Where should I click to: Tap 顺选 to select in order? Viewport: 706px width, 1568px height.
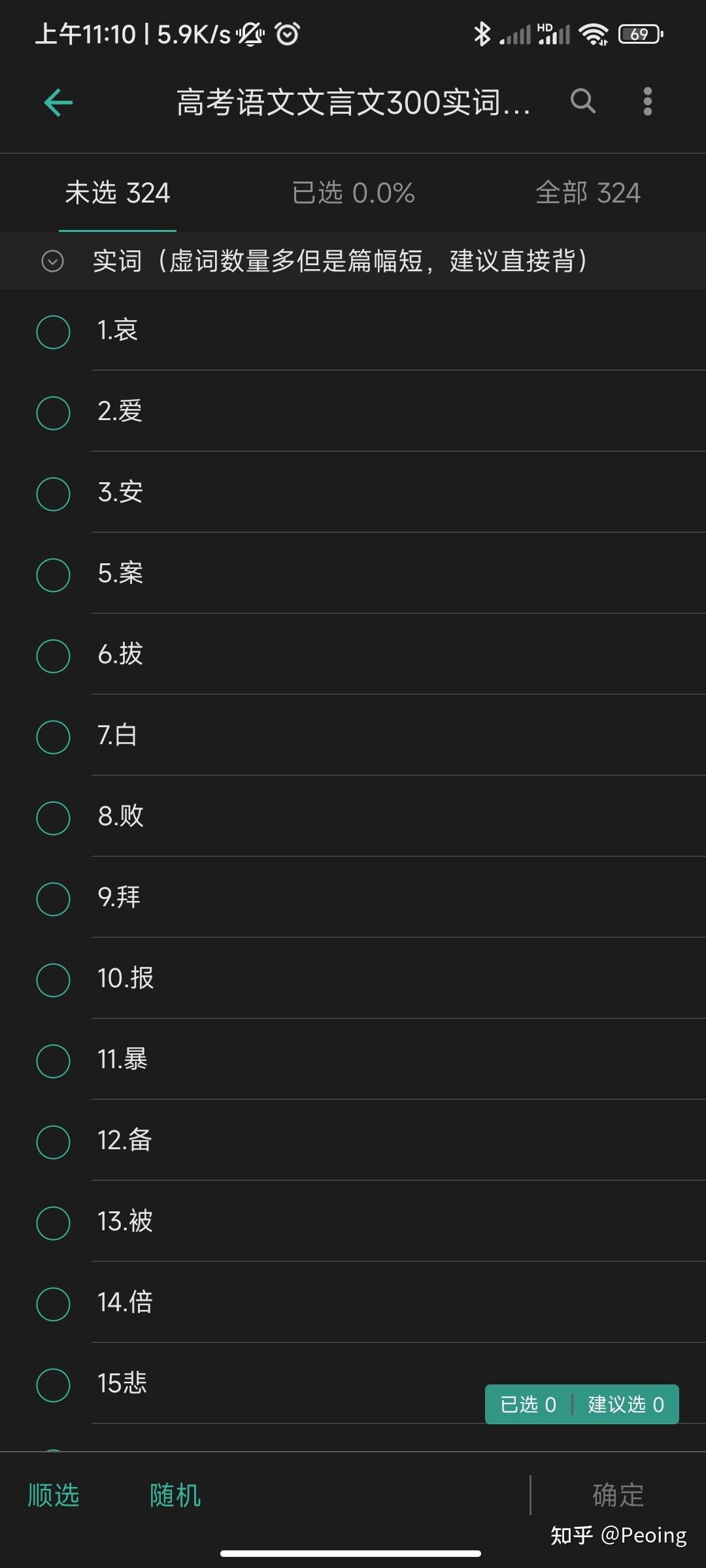tap(54, 1495)
